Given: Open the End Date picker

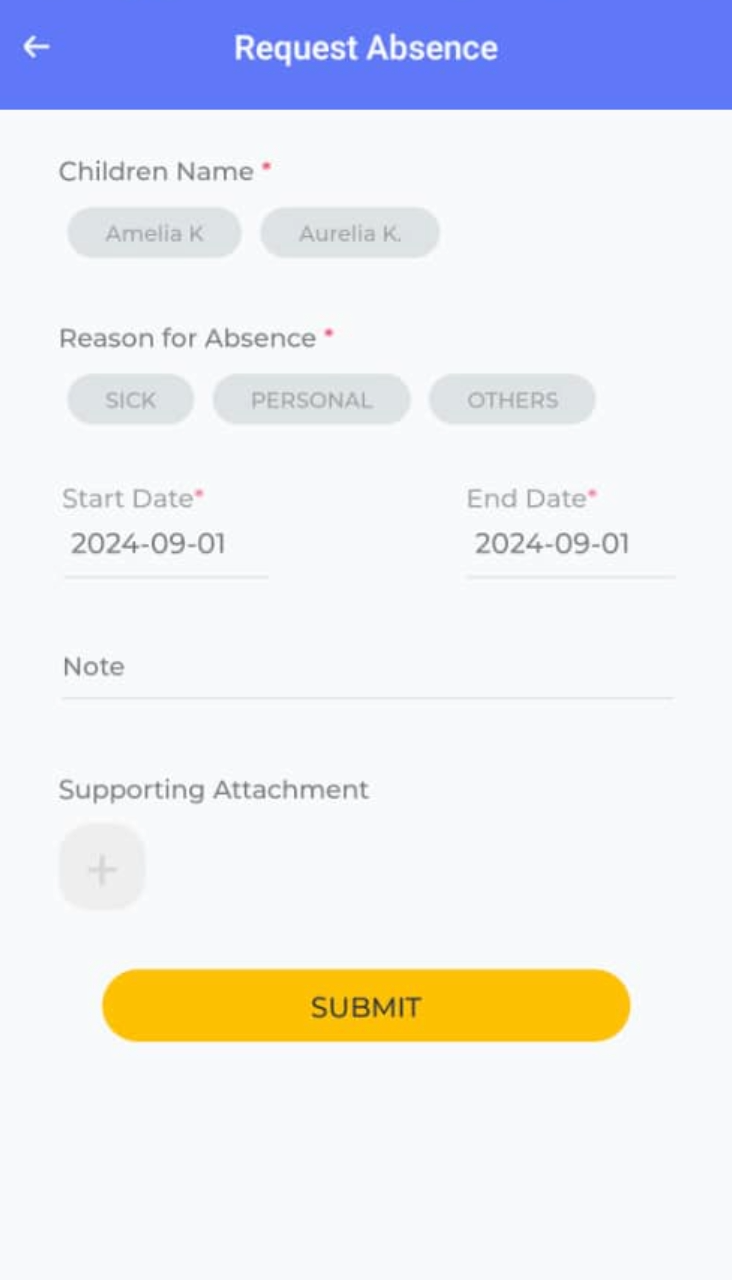Looking at the screenshot, I should click(570, 544).
